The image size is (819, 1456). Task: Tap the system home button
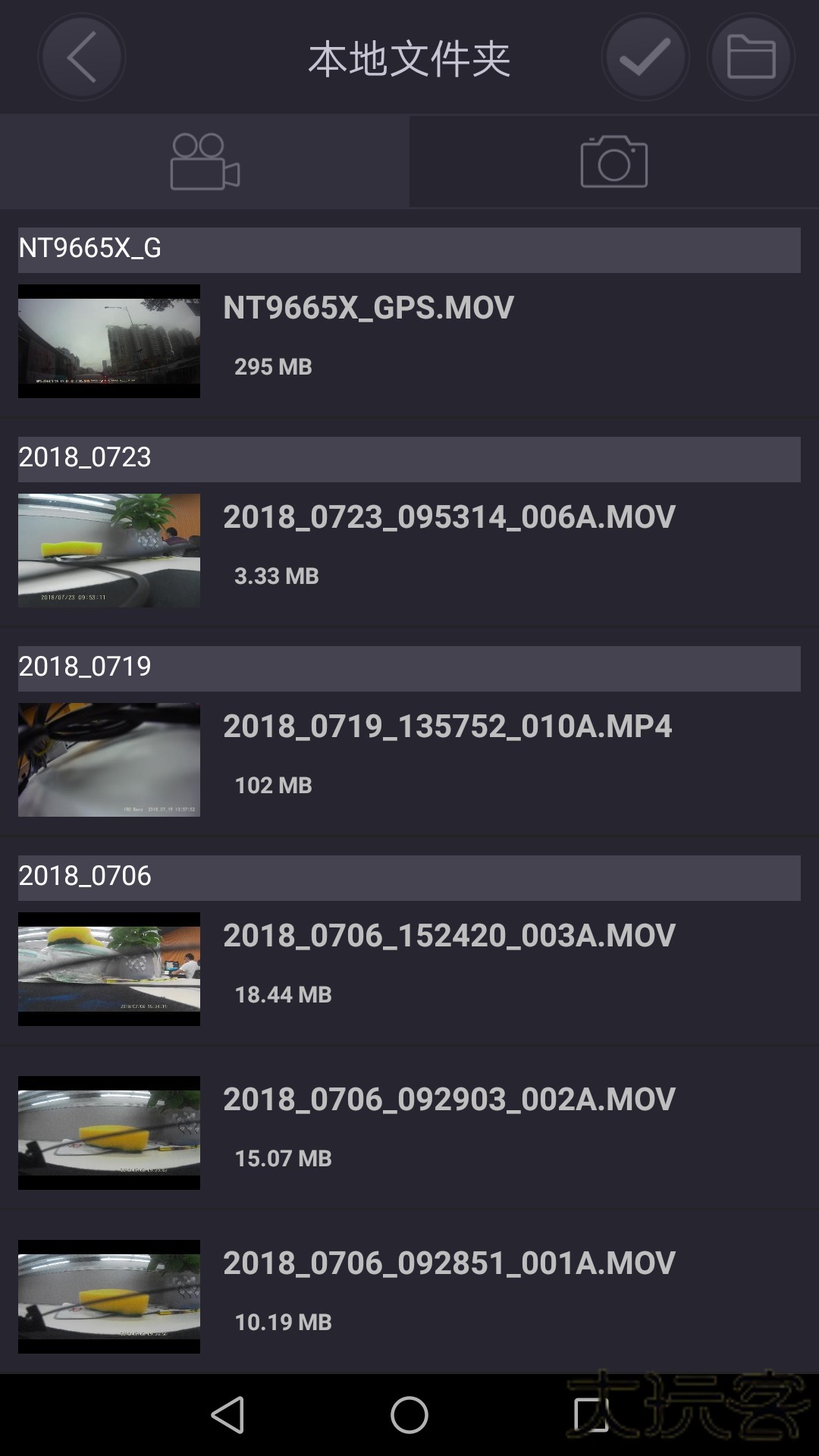click(x=409, y=1415)
